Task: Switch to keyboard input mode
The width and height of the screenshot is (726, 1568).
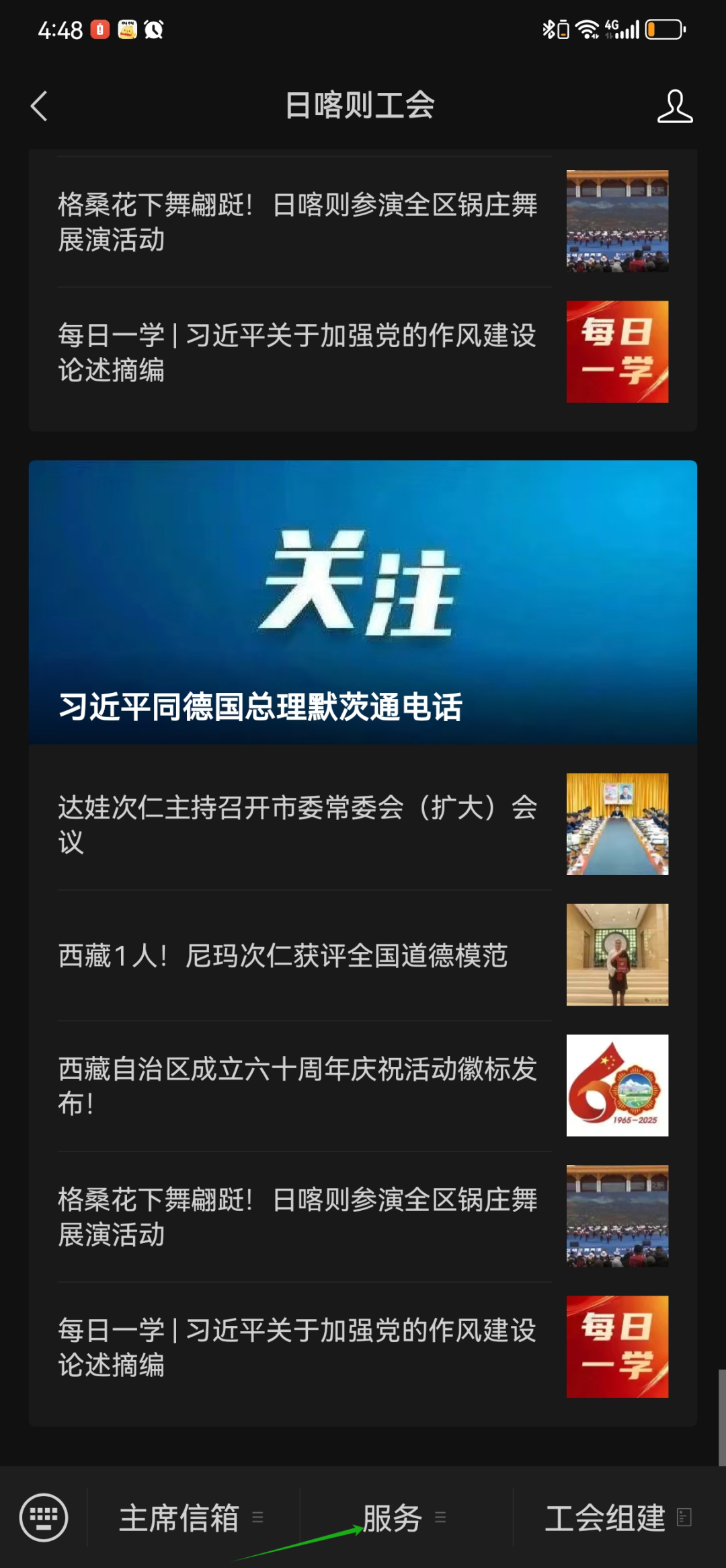Action: pyautogui.click(x=44, y=1518)
